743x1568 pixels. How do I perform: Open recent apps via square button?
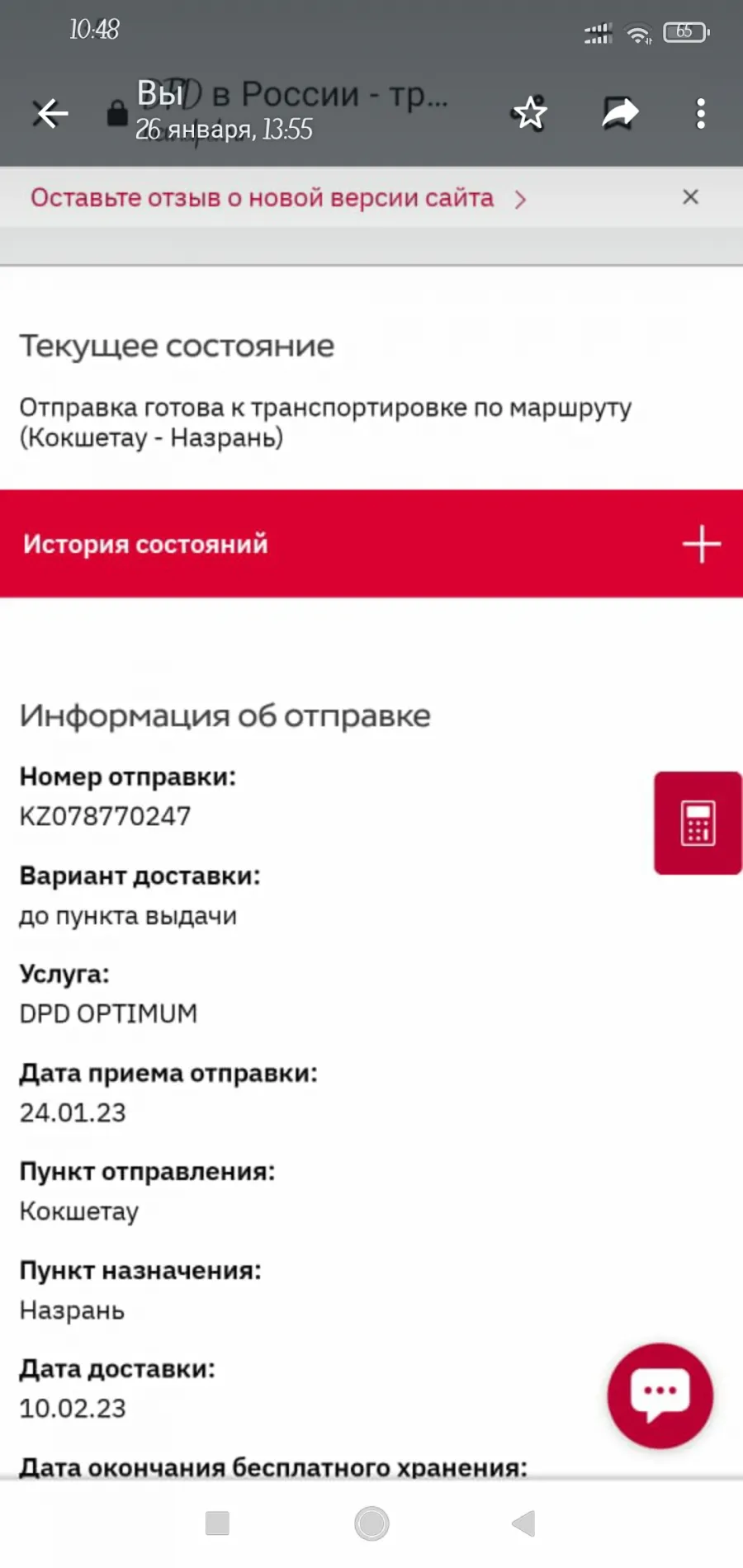click(x=217, y=1523)
